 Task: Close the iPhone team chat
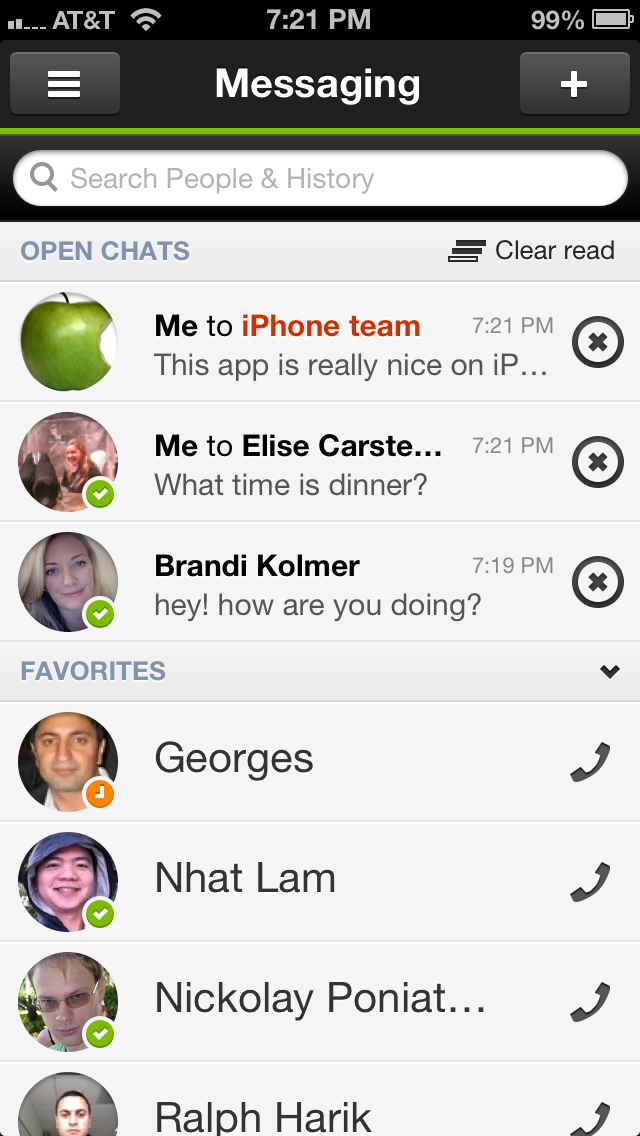pyautogui.click(x=597, y=343)
